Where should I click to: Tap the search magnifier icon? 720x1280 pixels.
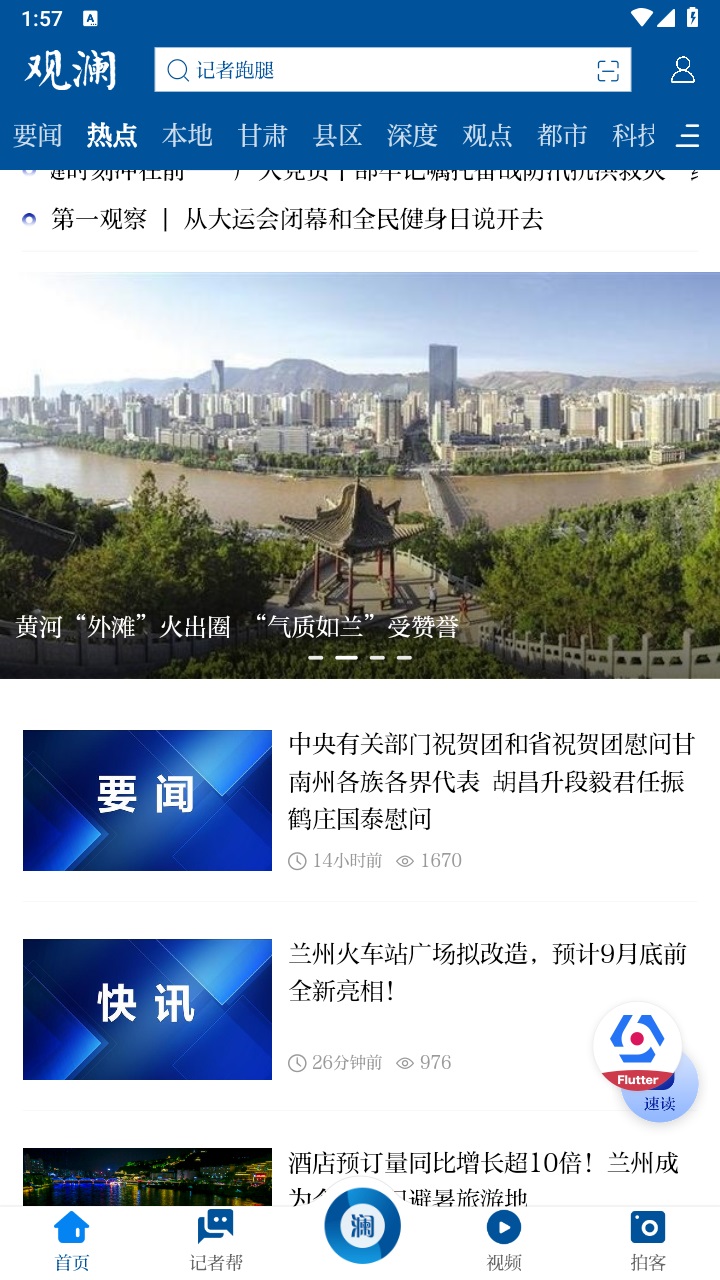pos(177,70)
